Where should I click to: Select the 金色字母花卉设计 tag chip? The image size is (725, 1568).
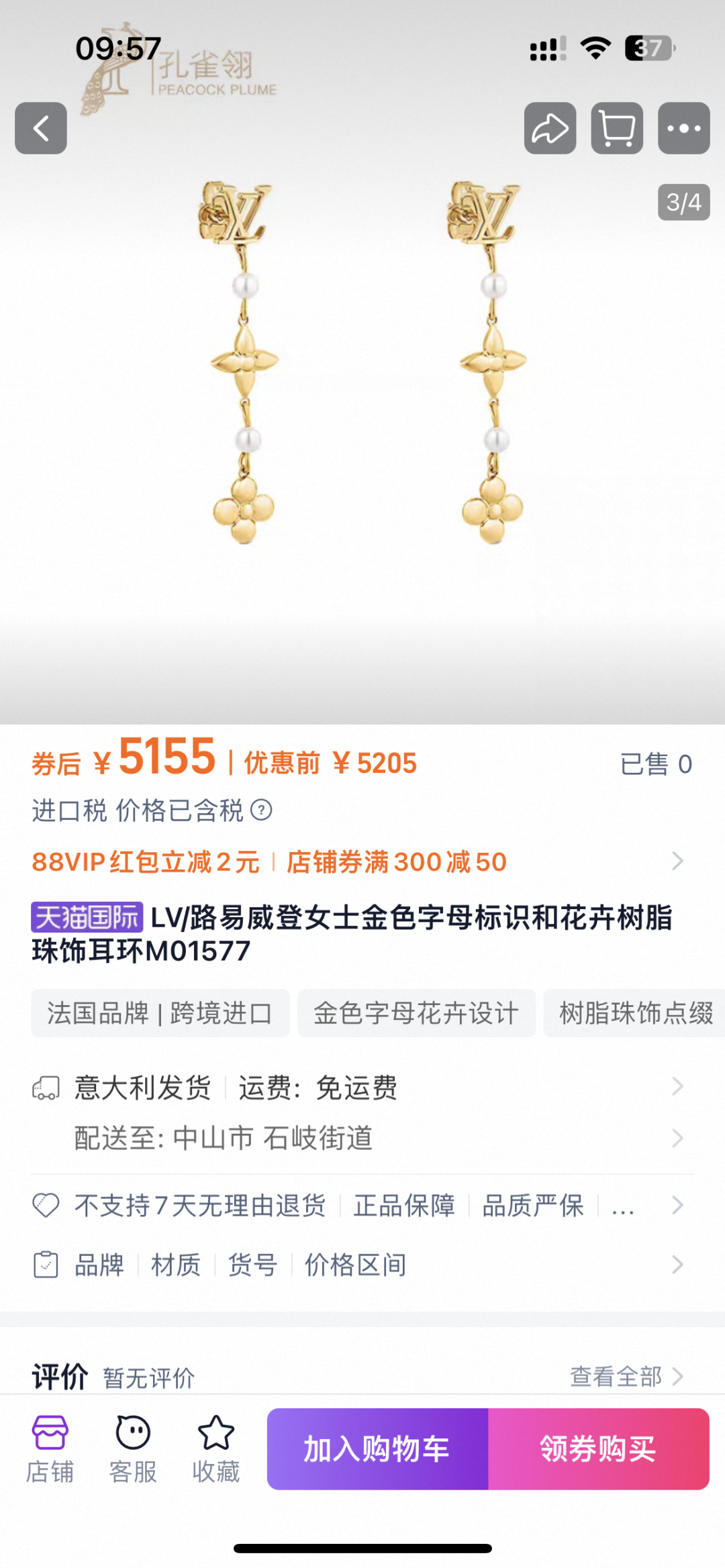[416, 1013]
